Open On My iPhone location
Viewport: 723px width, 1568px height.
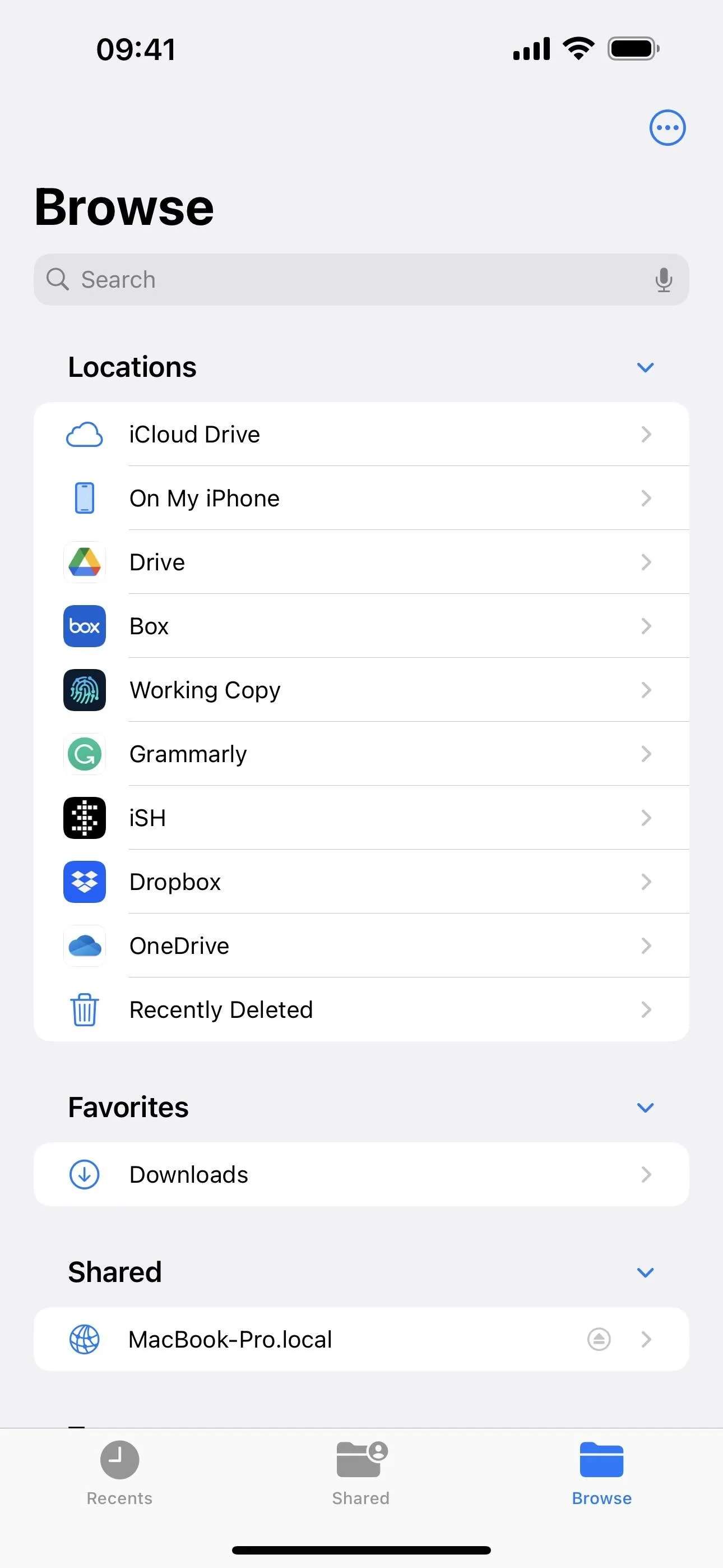point(361,498)
